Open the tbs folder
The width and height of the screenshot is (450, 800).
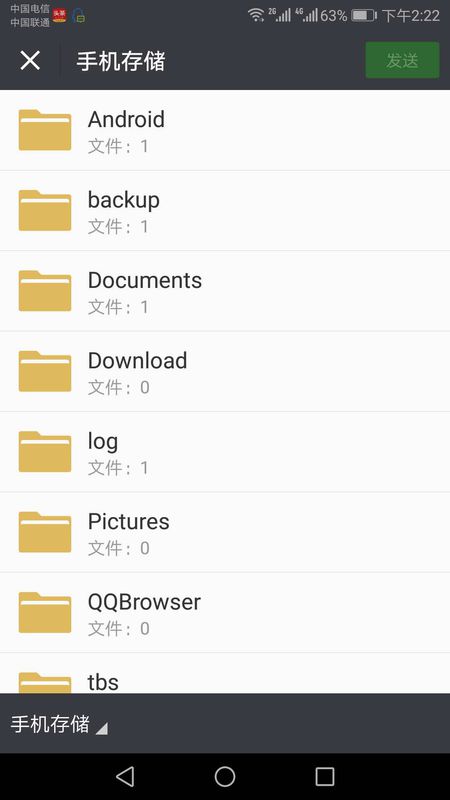click(225, 673)
